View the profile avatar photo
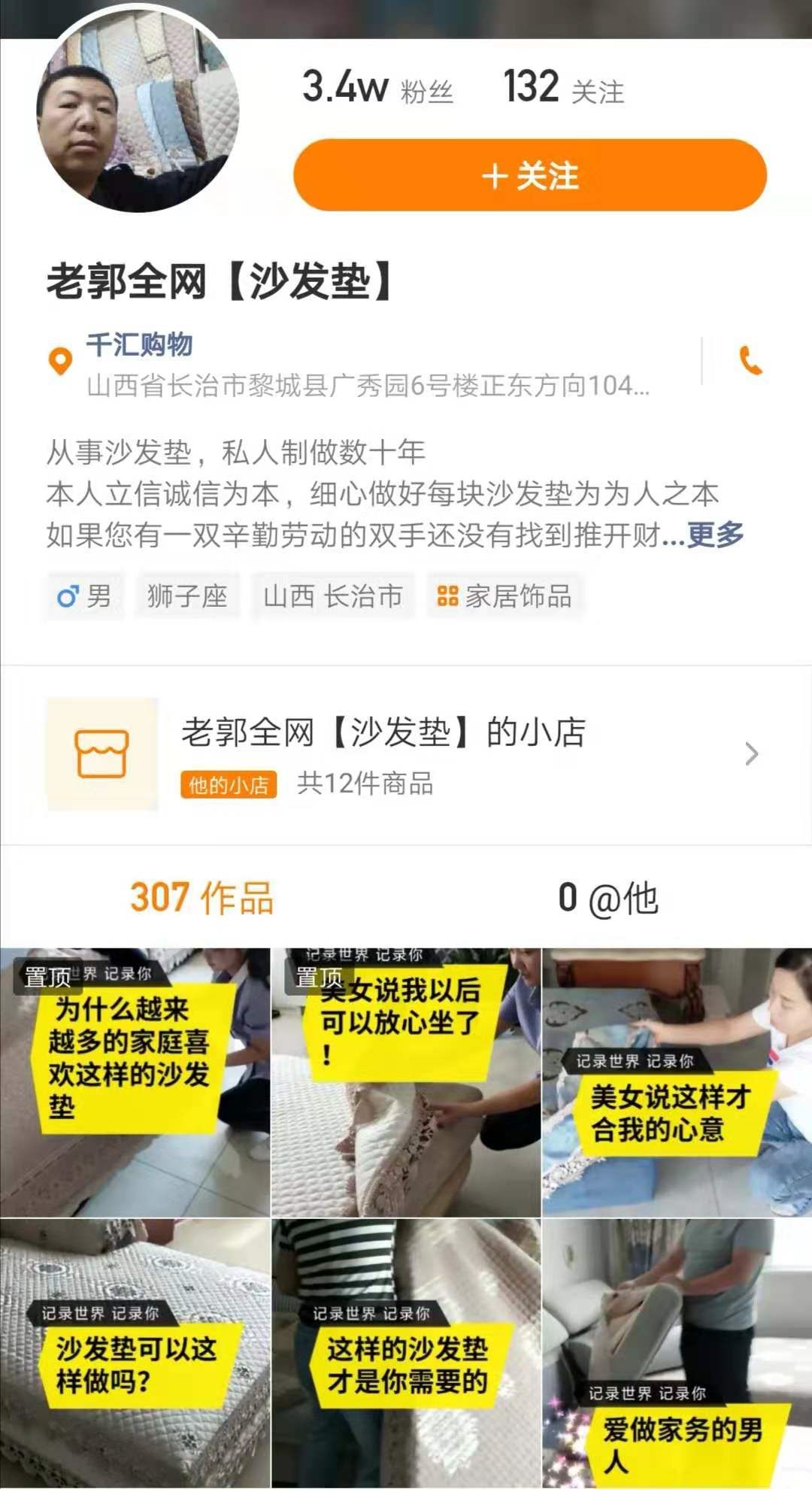812x1489 pixels. click(x=138, y=111)
